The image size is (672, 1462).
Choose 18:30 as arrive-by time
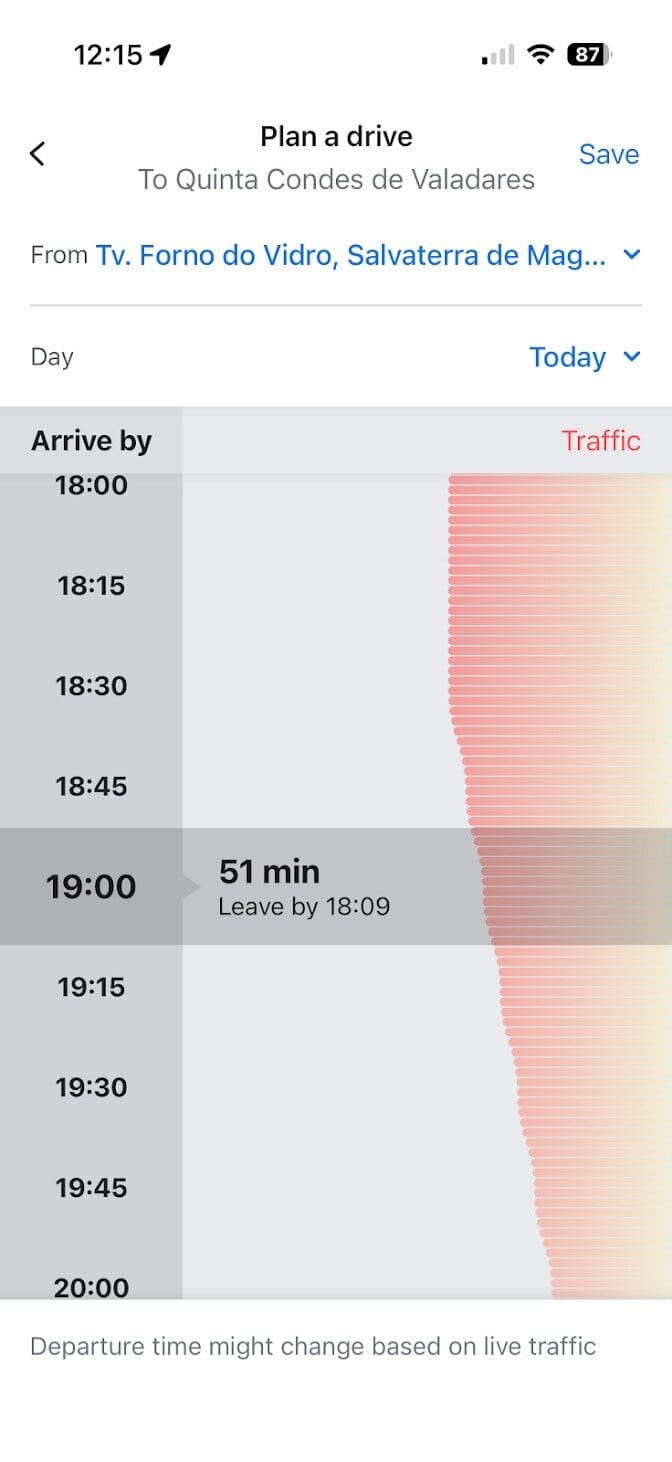[91, 686]
